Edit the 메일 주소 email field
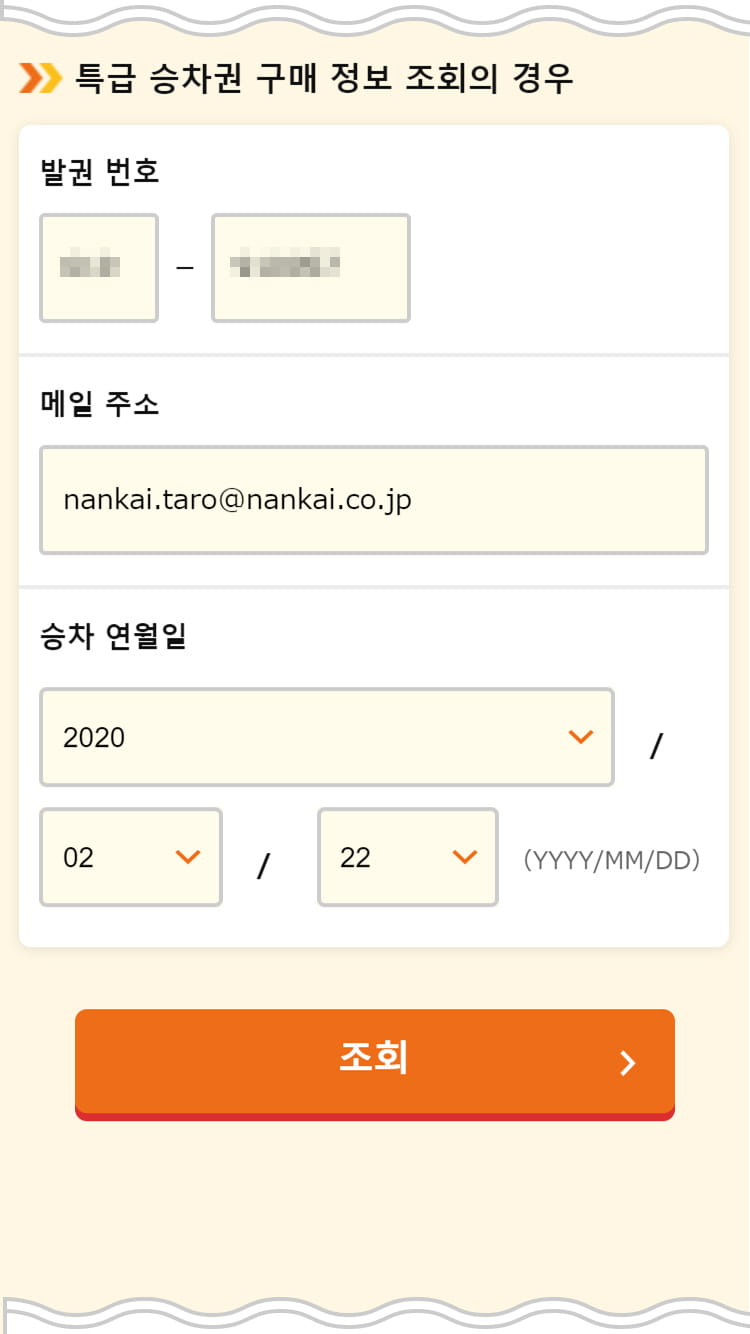 tap(374, 500)
